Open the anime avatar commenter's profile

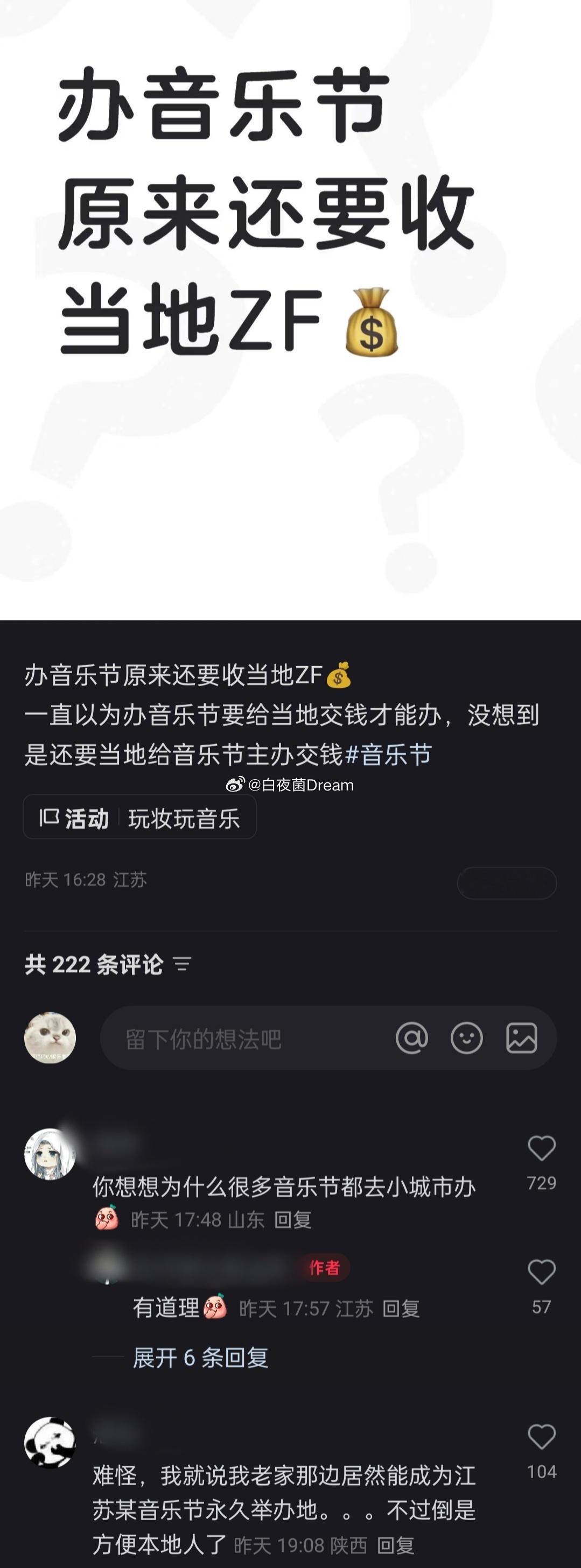pos(50,1154)
